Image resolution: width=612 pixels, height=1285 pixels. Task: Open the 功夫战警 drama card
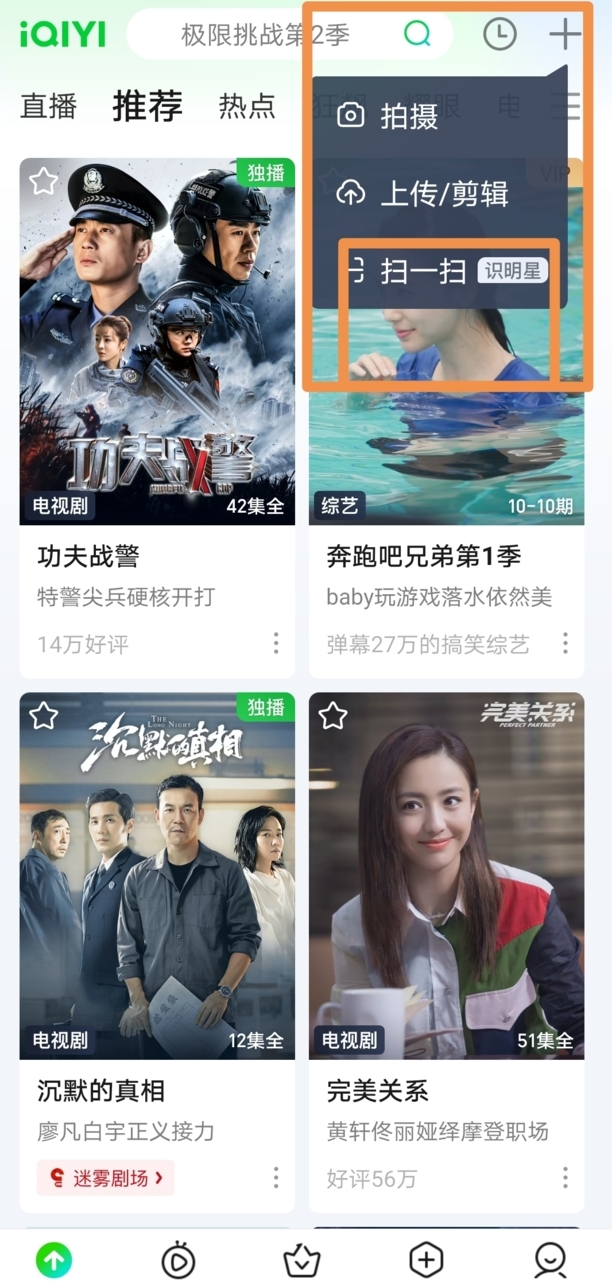[x=157, y=342]
